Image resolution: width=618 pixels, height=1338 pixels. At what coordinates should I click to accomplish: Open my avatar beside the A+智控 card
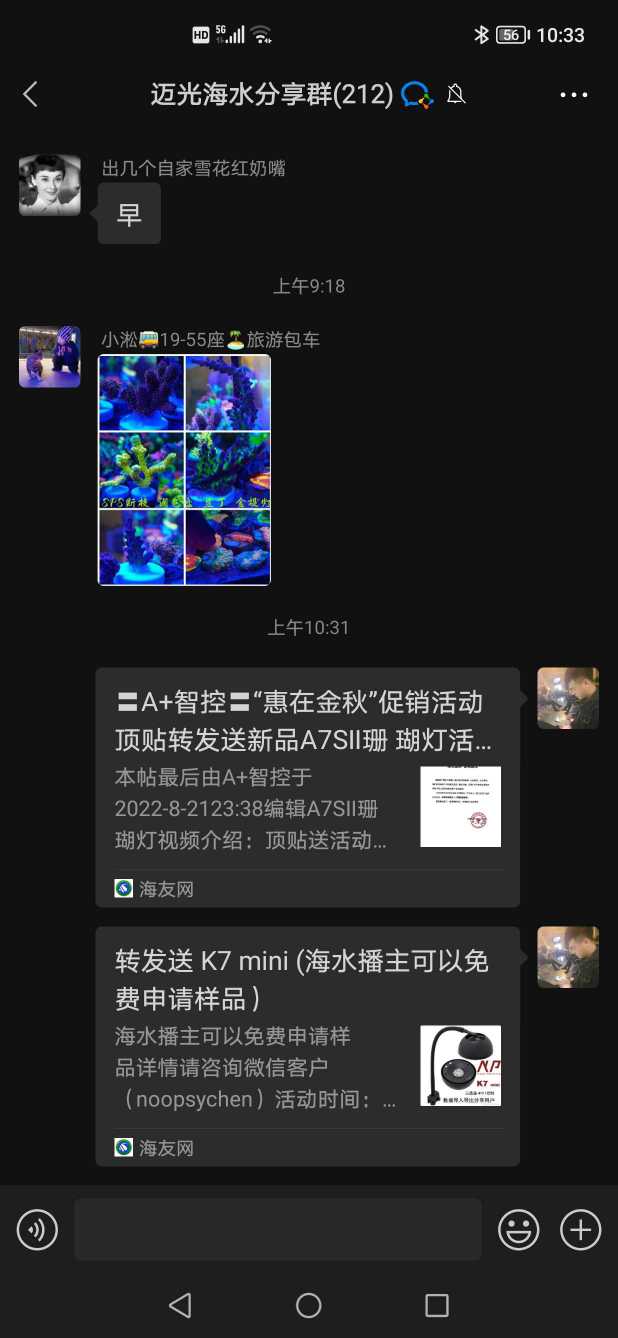click(x=568, y=698)
